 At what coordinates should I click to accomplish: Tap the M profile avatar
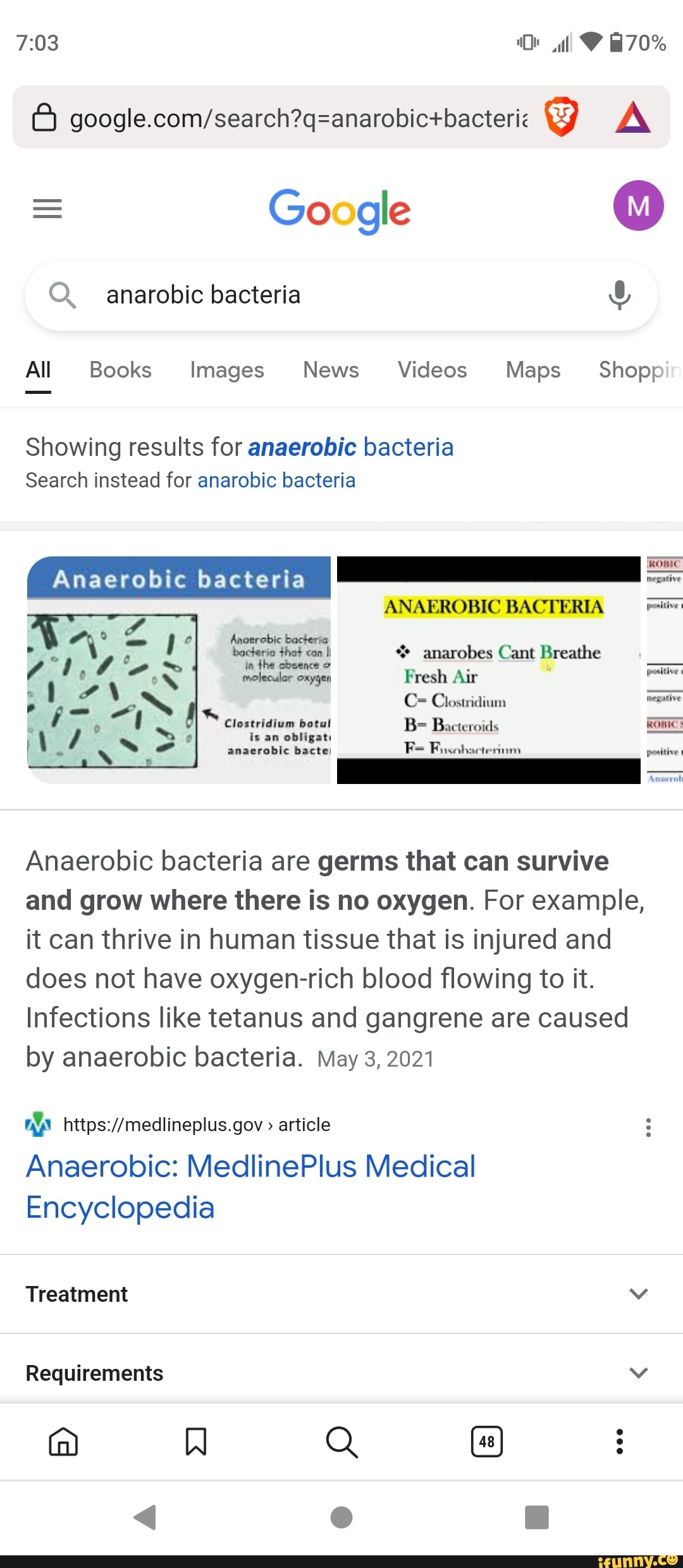(x=638, y=205)
